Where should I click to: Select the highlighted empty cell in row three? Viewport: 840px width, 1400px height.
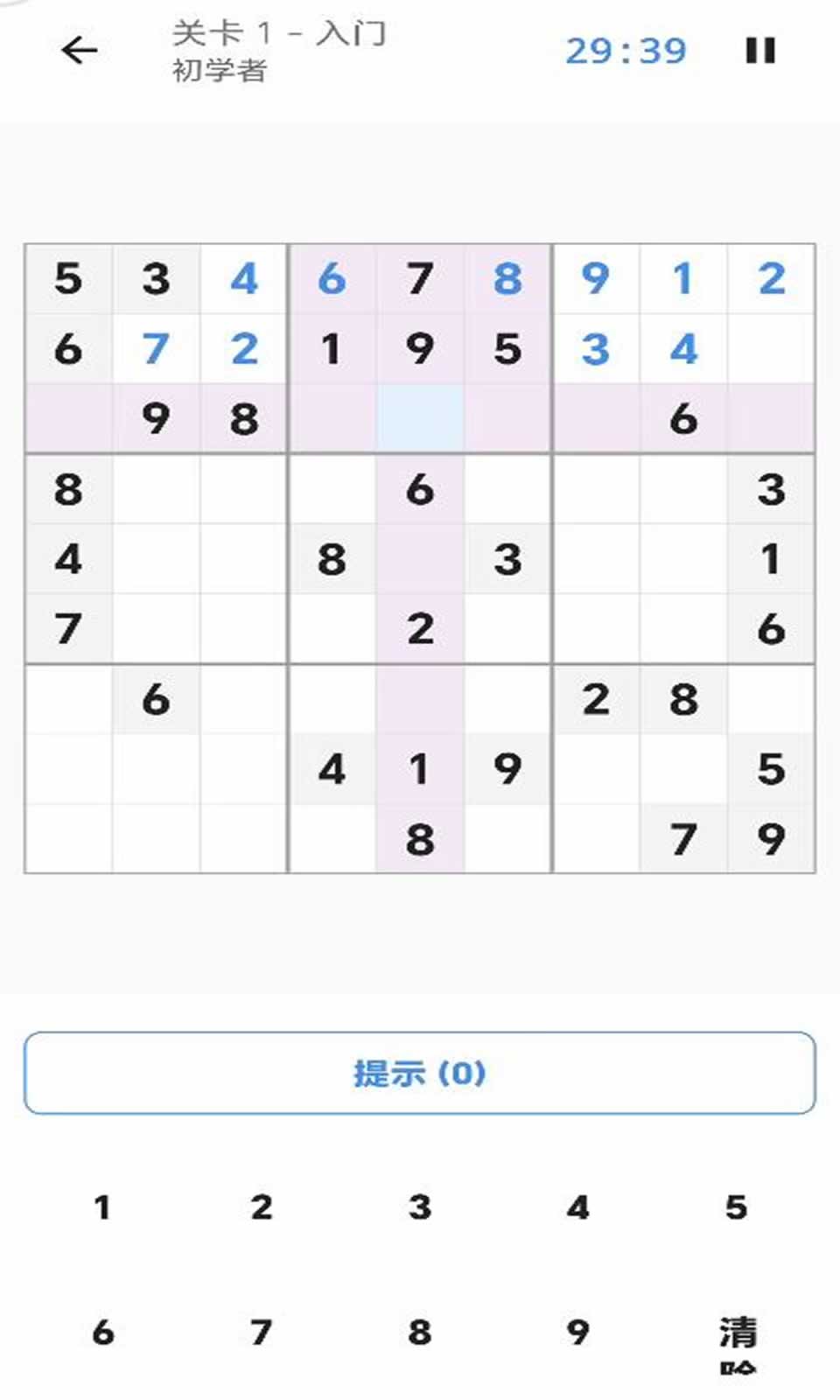420,418
